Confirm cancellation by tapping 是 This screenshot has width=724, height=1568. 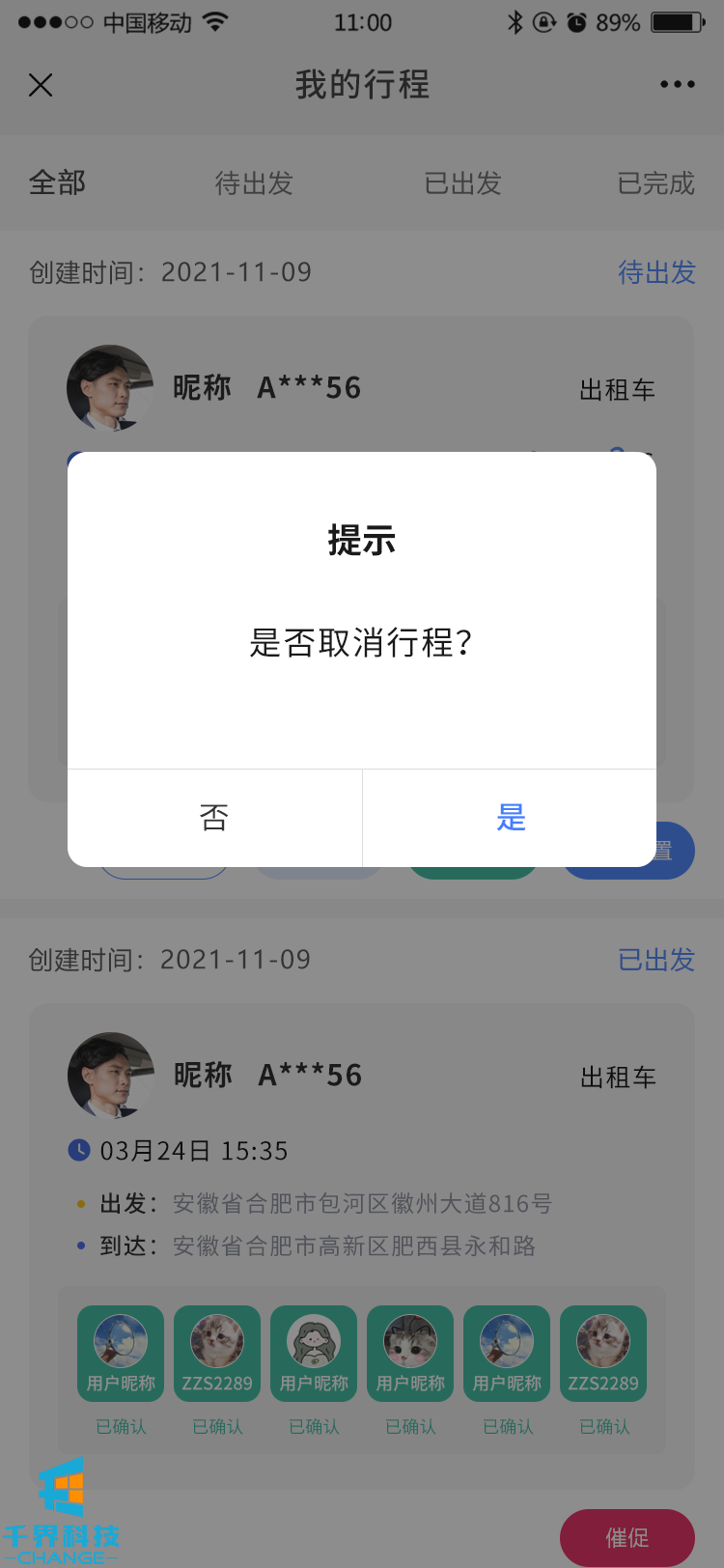(x=510, y=818)
